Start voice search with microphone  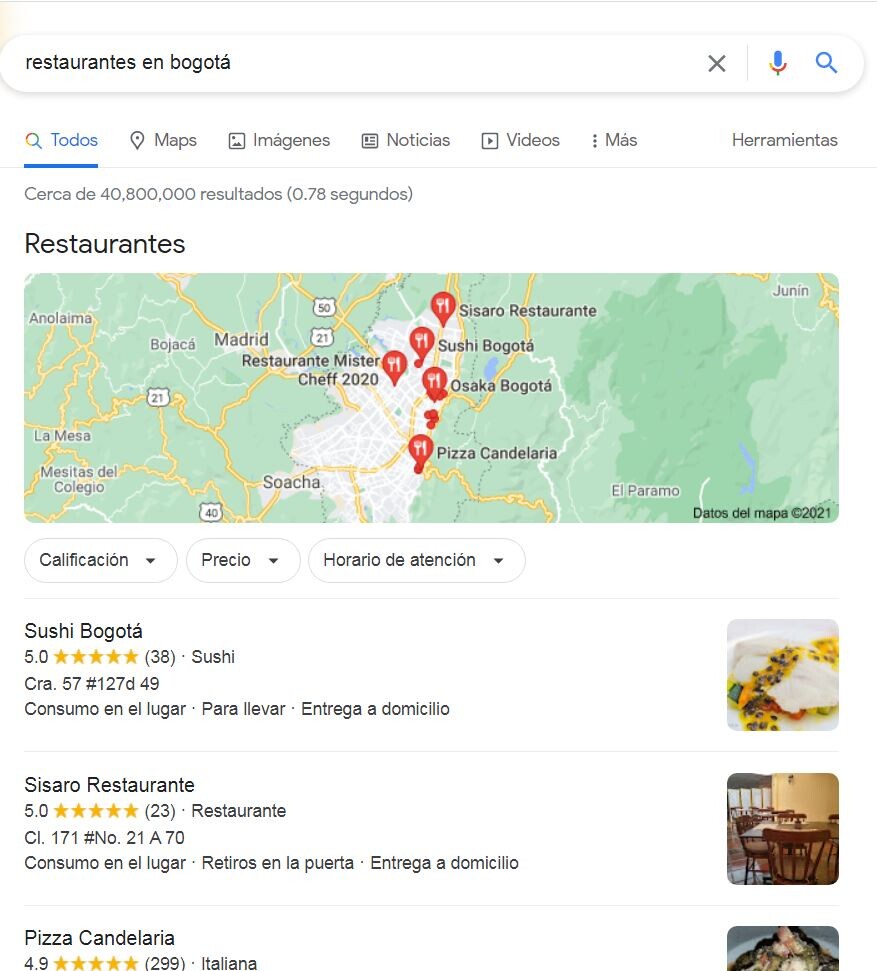(777, 64)
